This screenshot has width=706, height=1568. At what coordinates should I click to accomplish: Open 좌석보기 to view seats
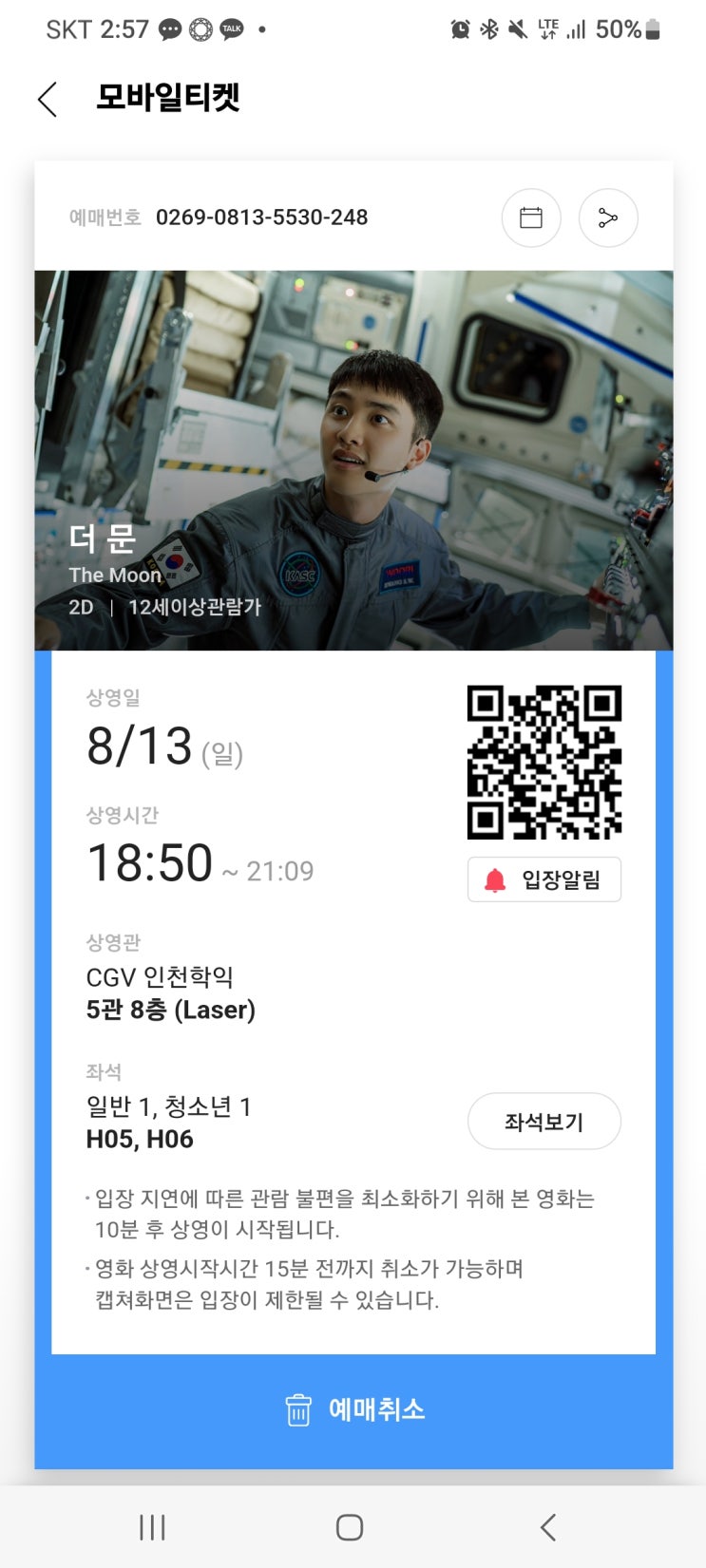click(544, 1122)
